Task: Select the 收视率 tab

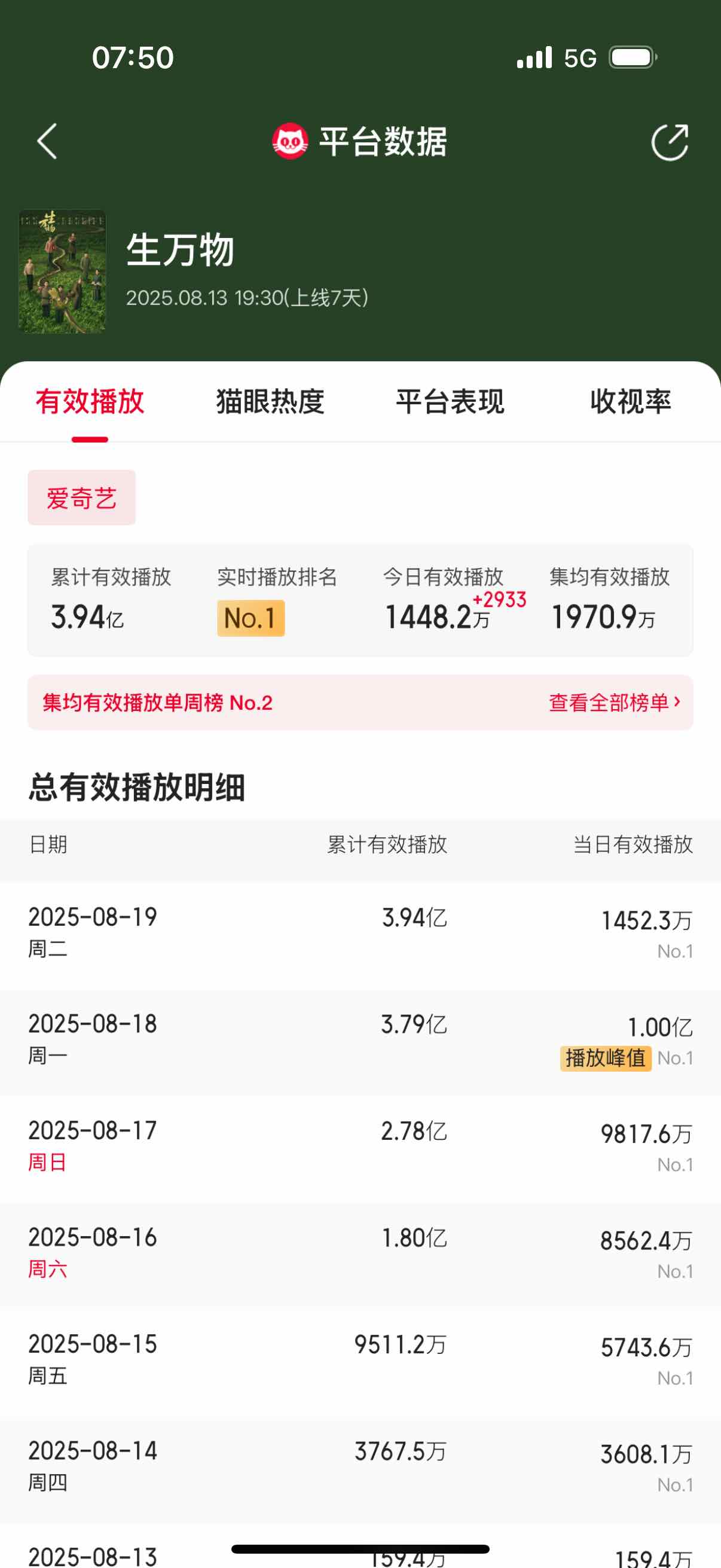Action: (630, 402)
